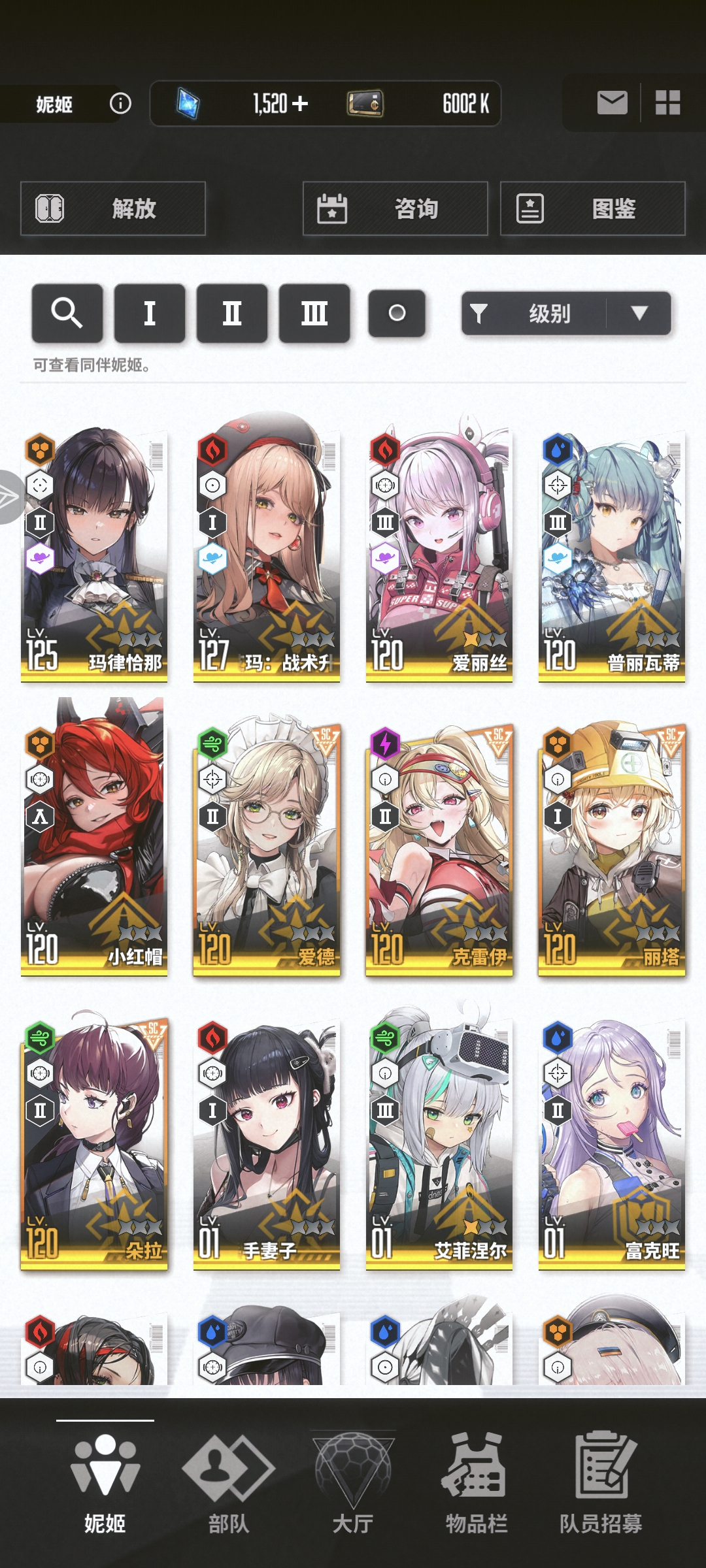
Task: Search characters with the magnifier icon
Action: [x=67, y=313]
